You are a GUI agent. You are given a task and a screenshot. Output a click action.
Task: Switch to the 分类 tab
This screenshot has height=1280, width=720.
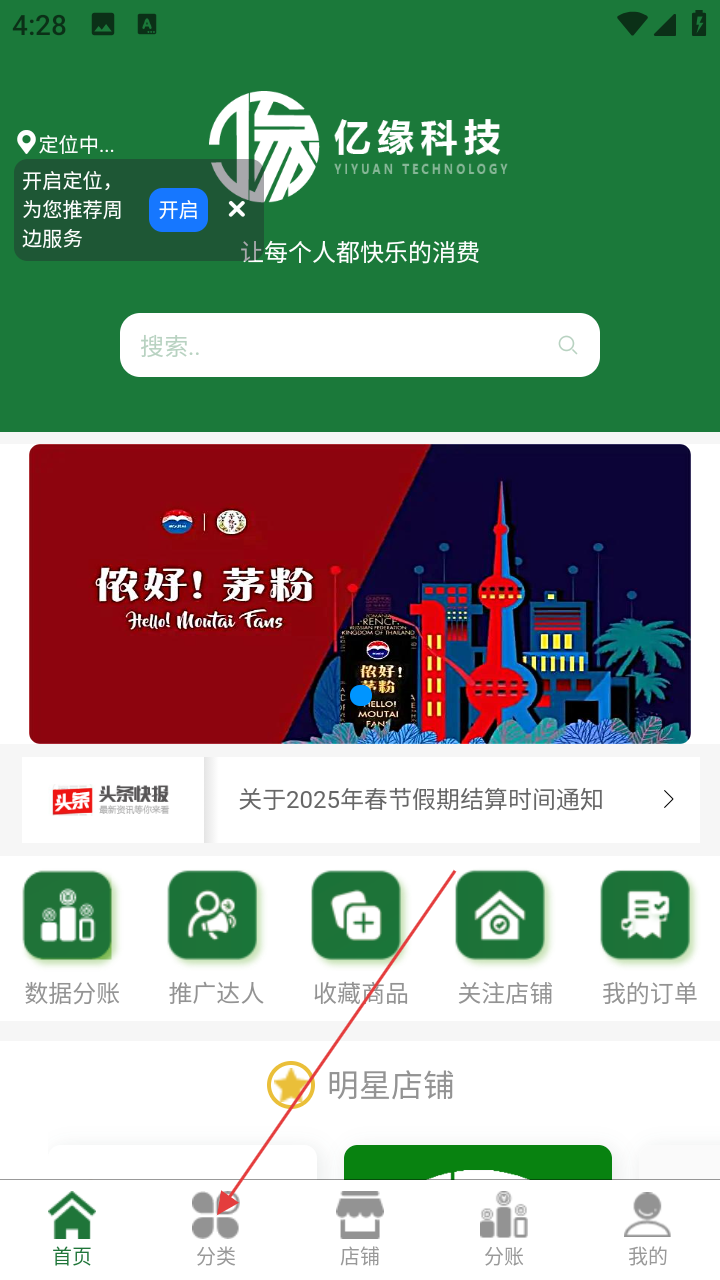pyautogui.click(x=216, y=1229)
